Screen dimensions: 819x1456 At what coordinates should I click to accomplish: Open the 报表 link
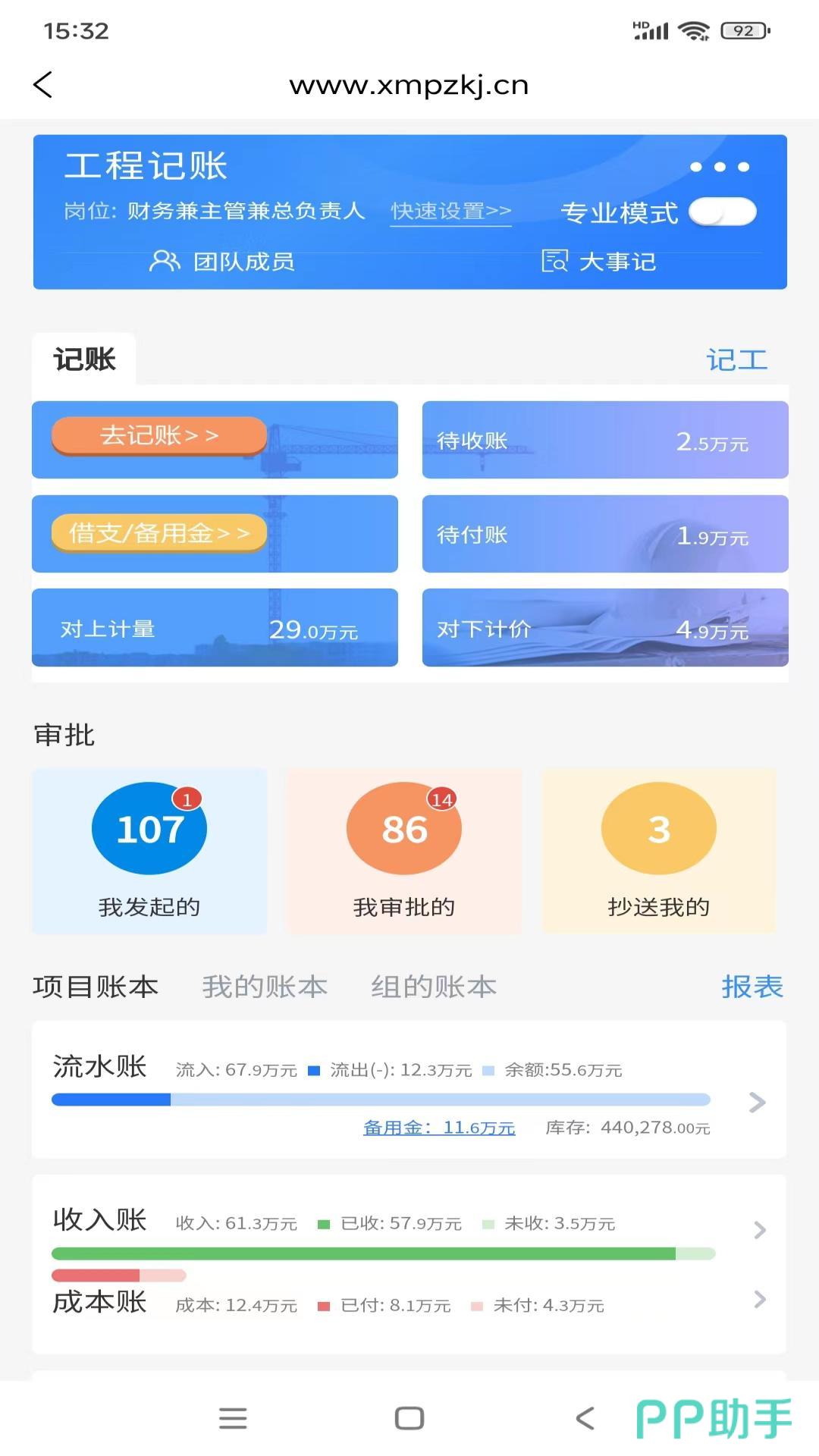[x=752, y=987]
